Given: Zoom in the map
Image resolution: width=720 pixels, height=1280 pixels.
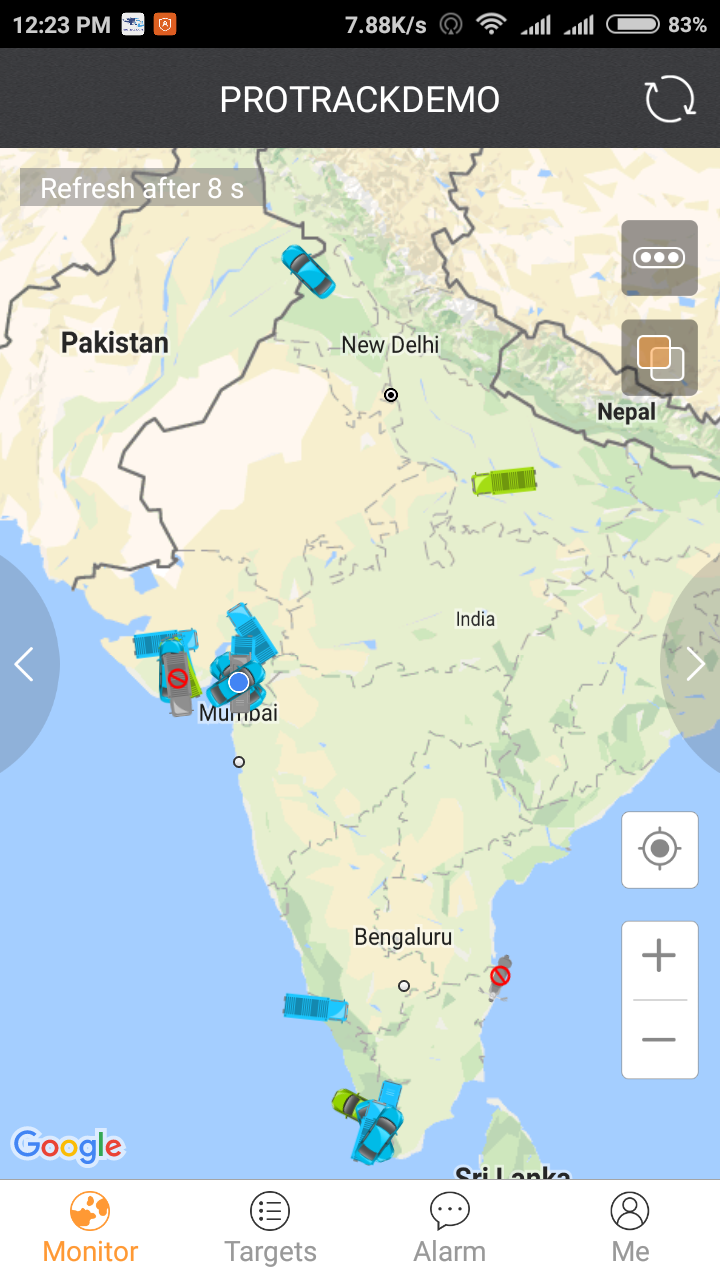Looking at the screenshot, I should pos(659,957).
